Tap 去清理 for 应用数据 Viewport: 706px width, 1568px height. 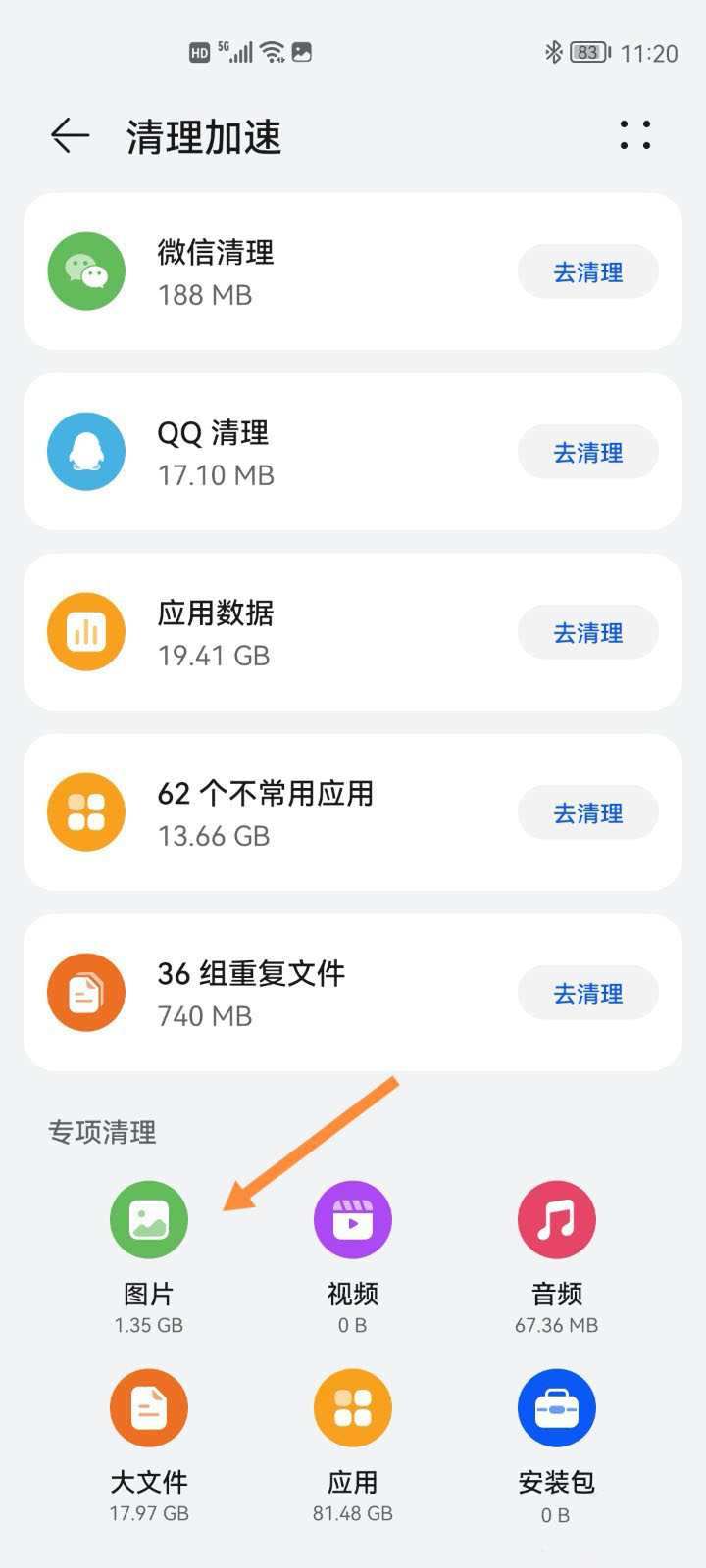click(587, 632)
